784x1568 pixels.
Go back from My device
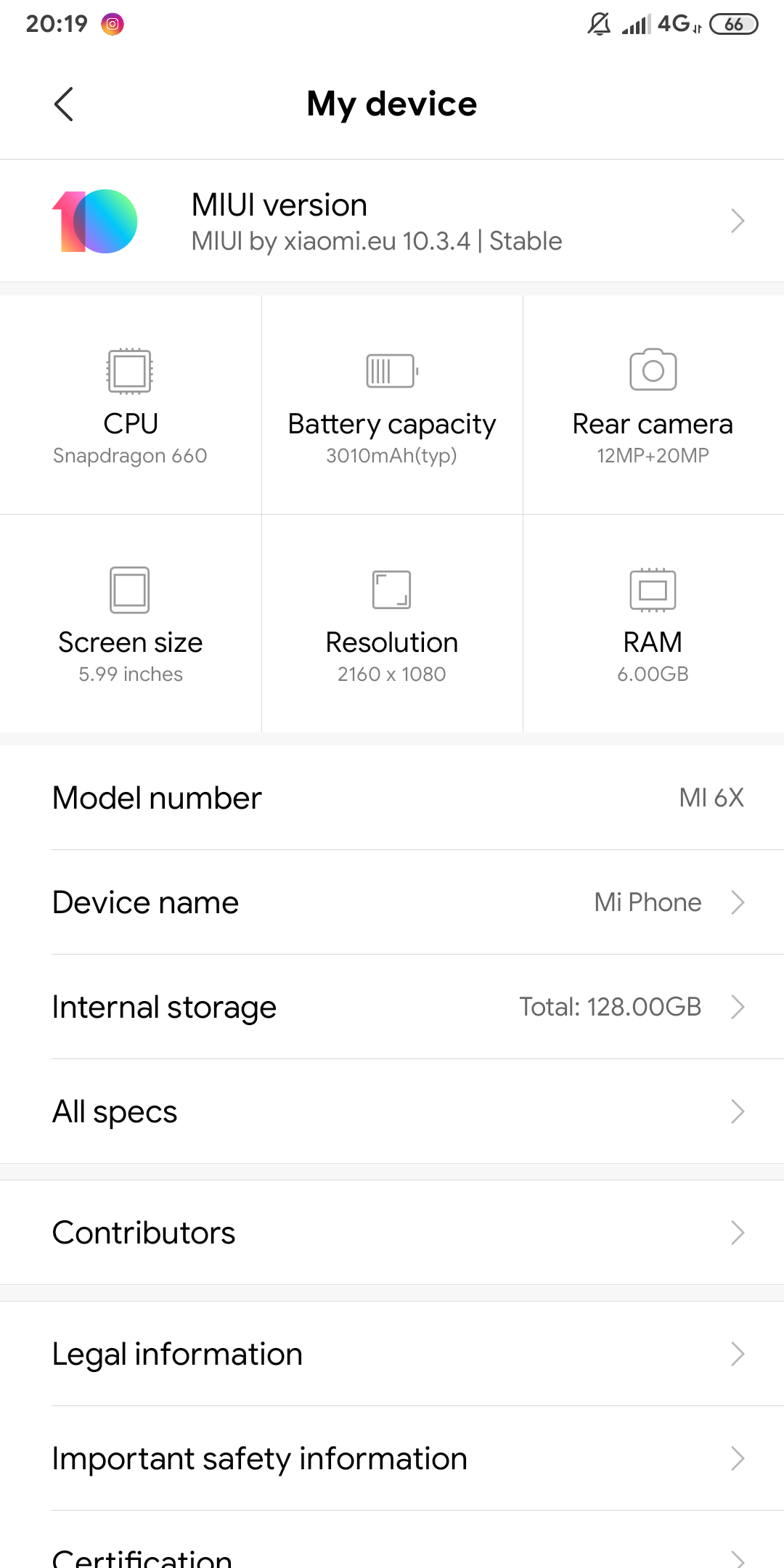[x=64, y=105]
